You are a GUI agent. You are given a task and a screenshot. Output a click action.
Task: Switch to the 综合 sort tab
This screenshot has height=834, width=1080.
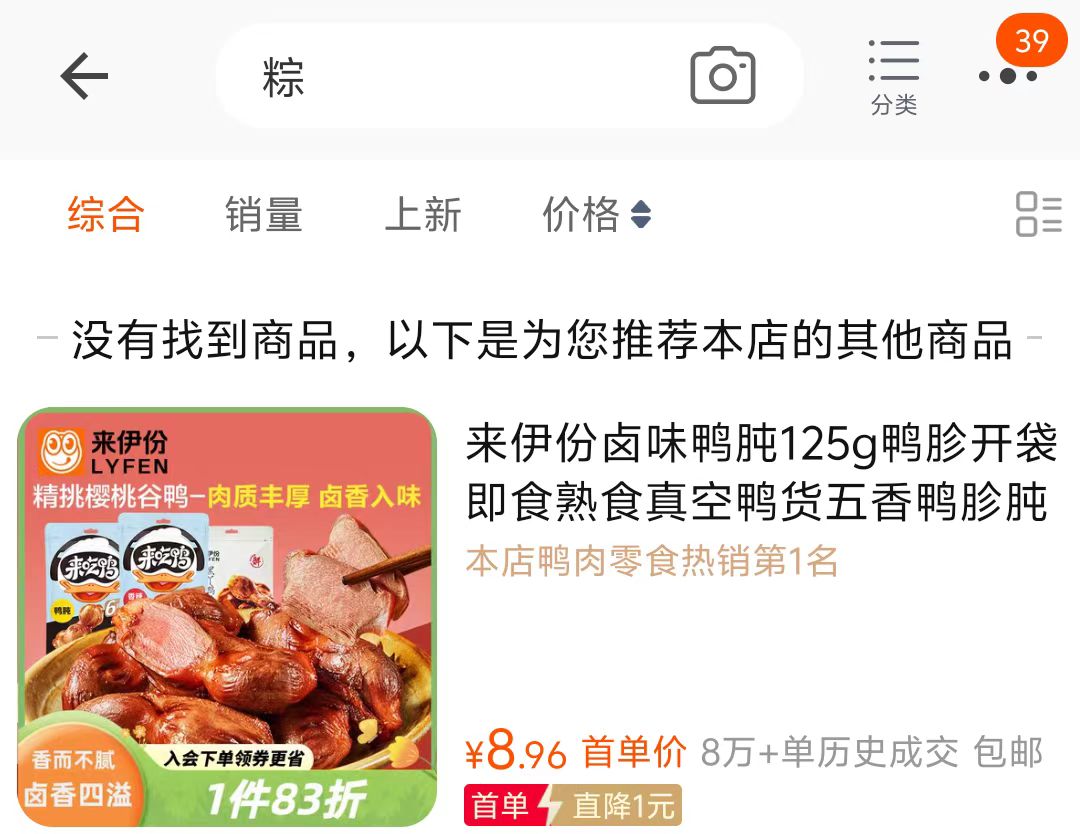[106, 215]
